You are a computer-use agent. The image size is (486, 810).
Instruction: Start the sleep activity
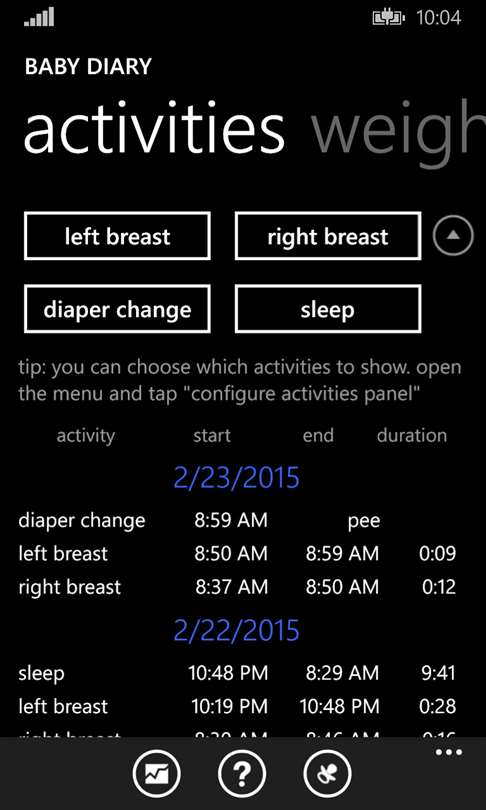[x=328, y=309]
